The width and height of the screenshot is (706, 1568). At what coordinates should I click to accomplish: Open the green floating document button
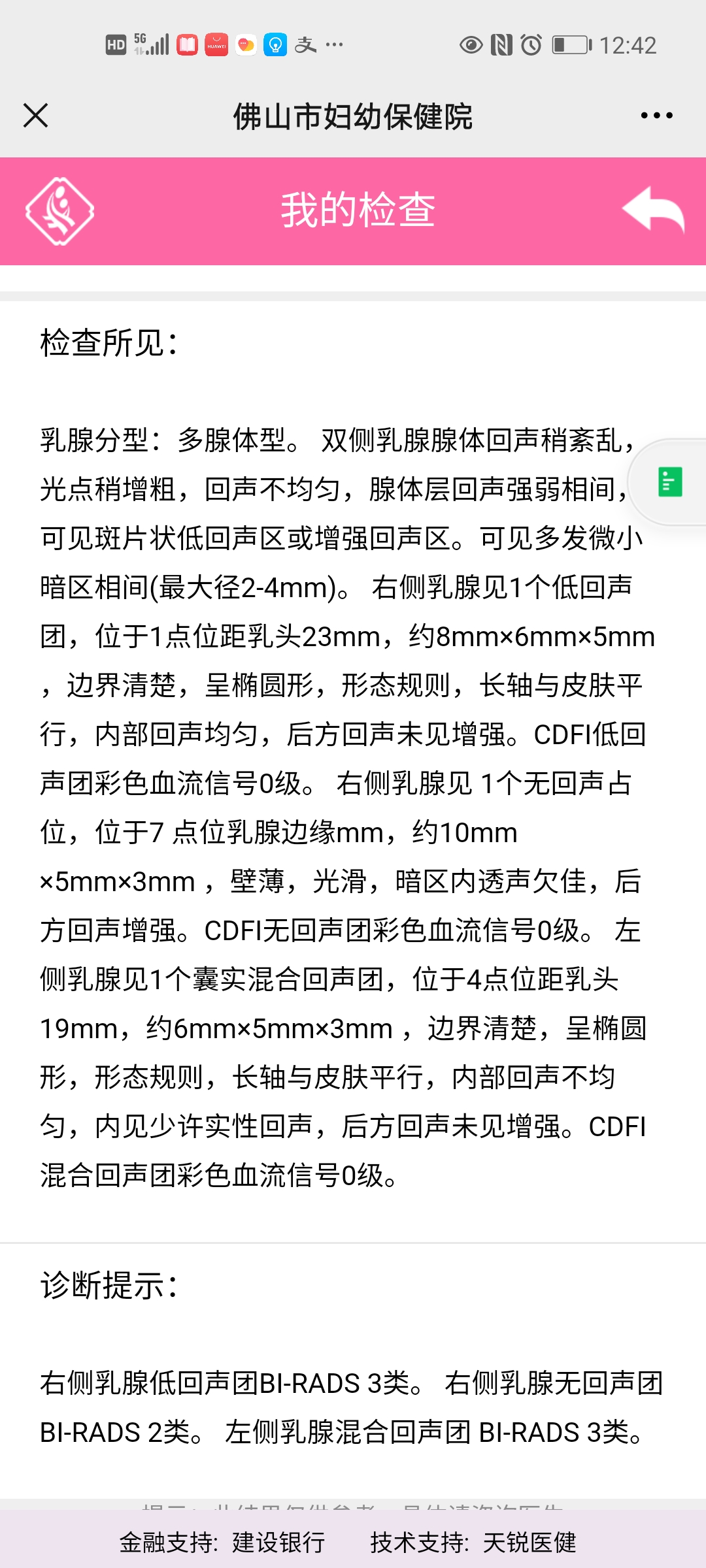pos(670,482)
